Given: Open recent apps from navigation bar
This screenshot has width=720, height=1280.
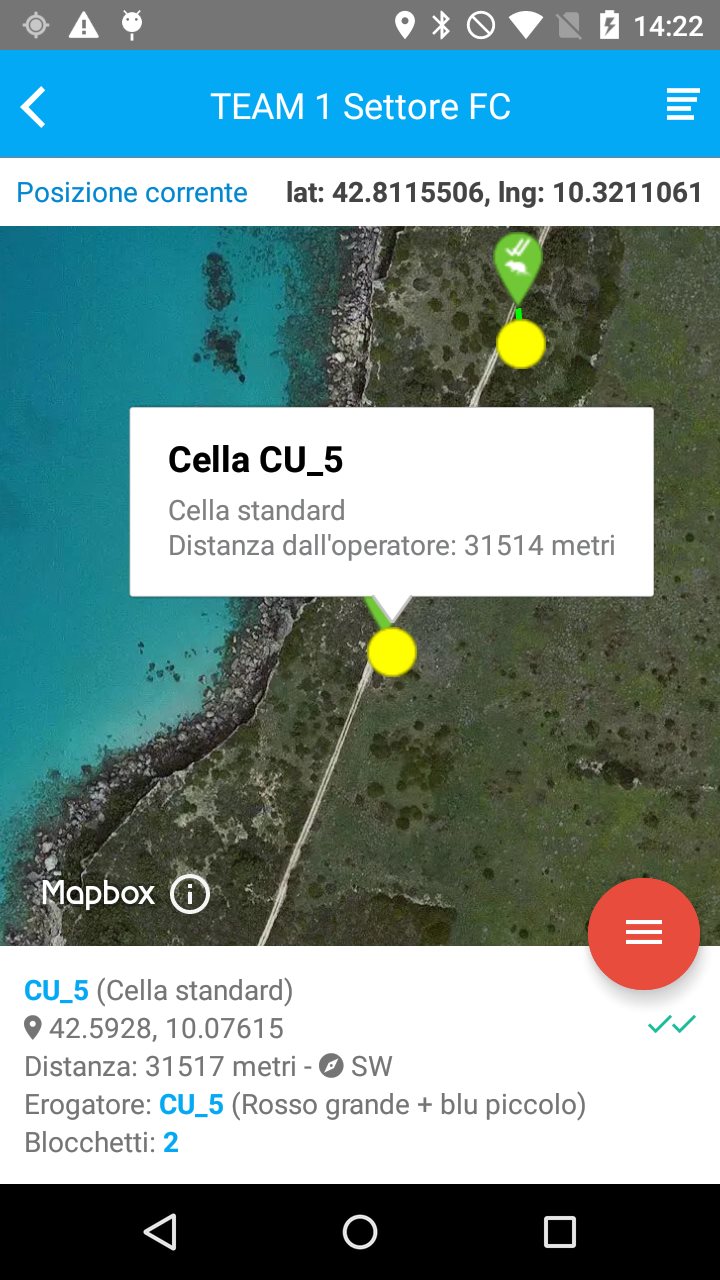Looking at the screenshot, I should (560, 1232).
